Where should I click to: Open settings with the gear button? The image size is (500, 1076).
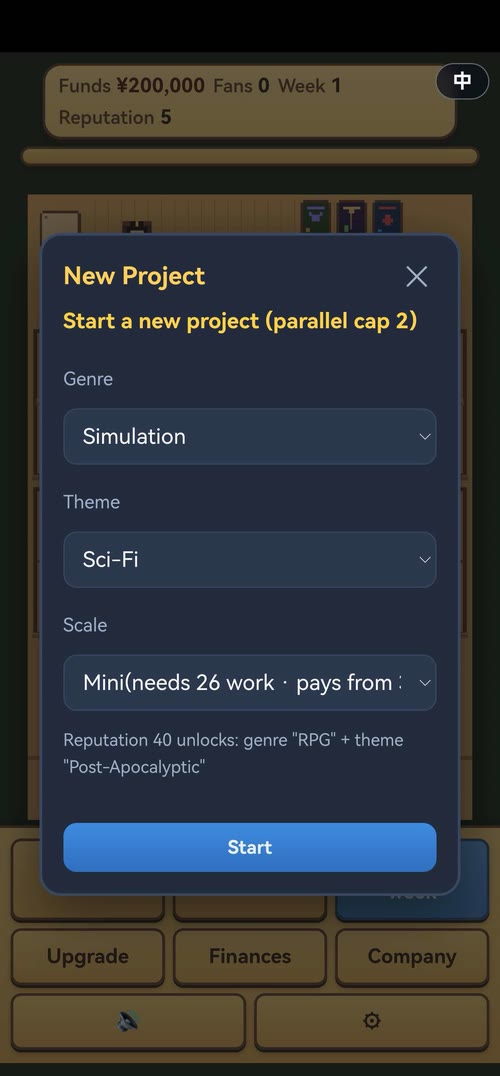(371, 1022)
